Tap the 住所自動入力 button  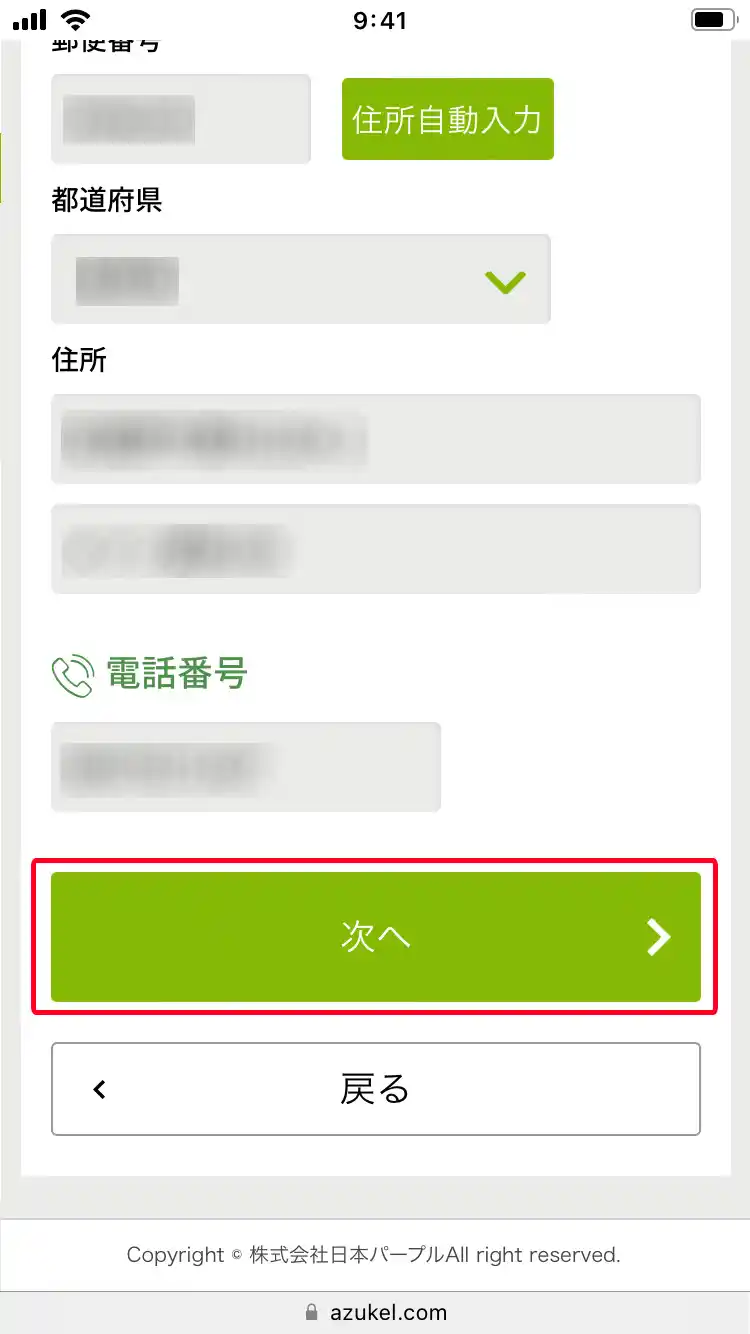pos(447,119)
